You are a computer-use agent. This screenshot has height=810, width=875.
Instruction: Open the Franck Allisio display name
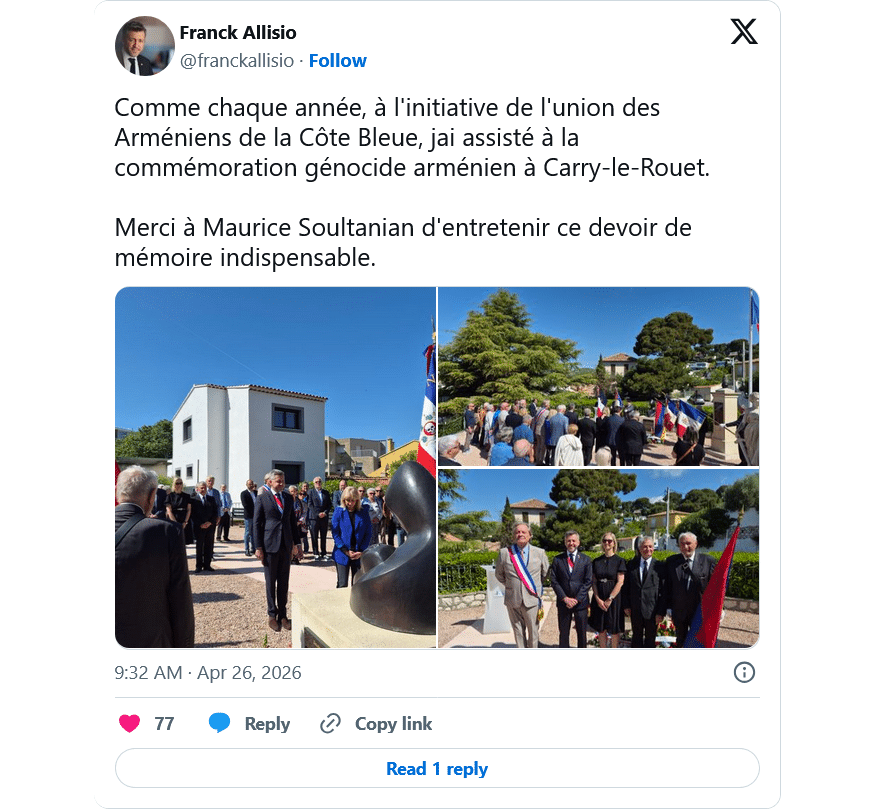pos(238,33)
